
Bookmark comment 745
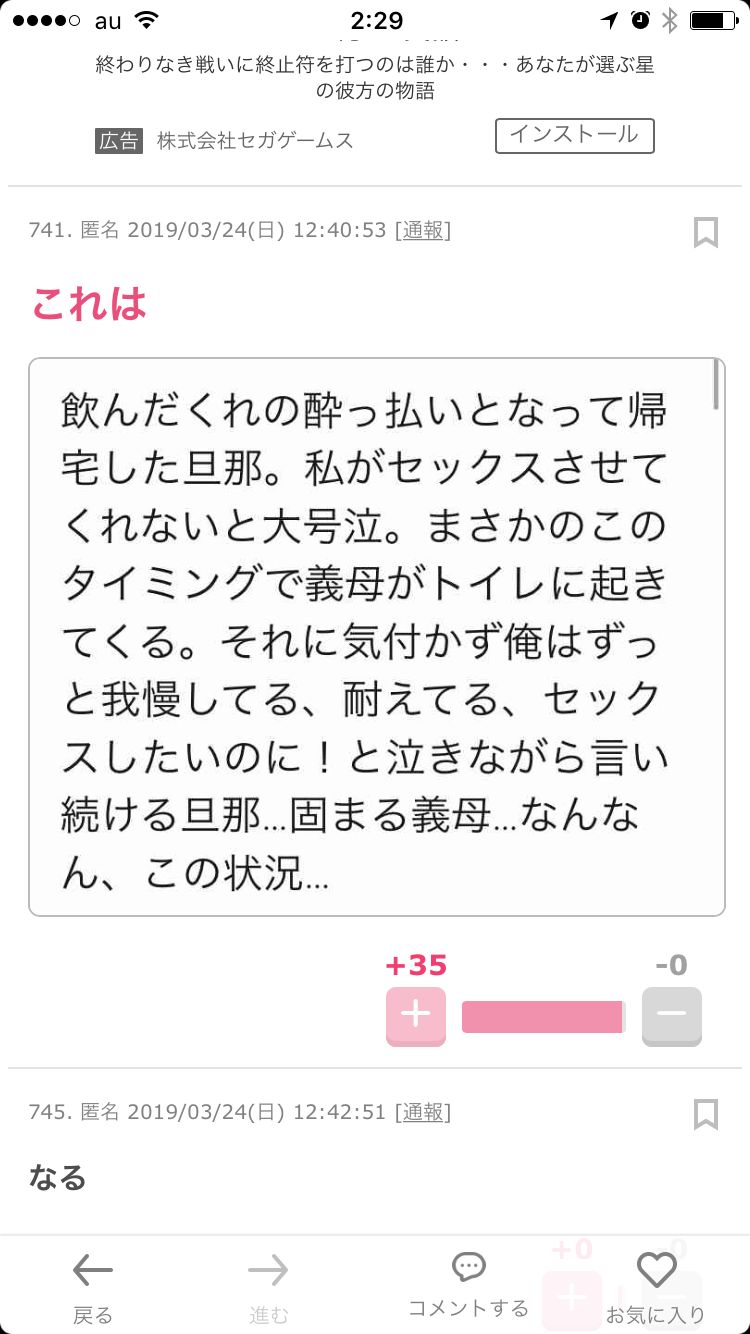coord(706,1114)
